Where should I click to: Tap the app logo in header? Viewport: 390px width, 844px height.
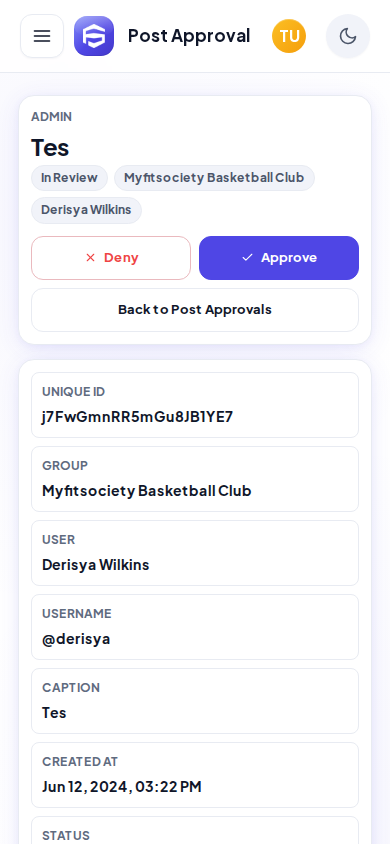(94, 36)
